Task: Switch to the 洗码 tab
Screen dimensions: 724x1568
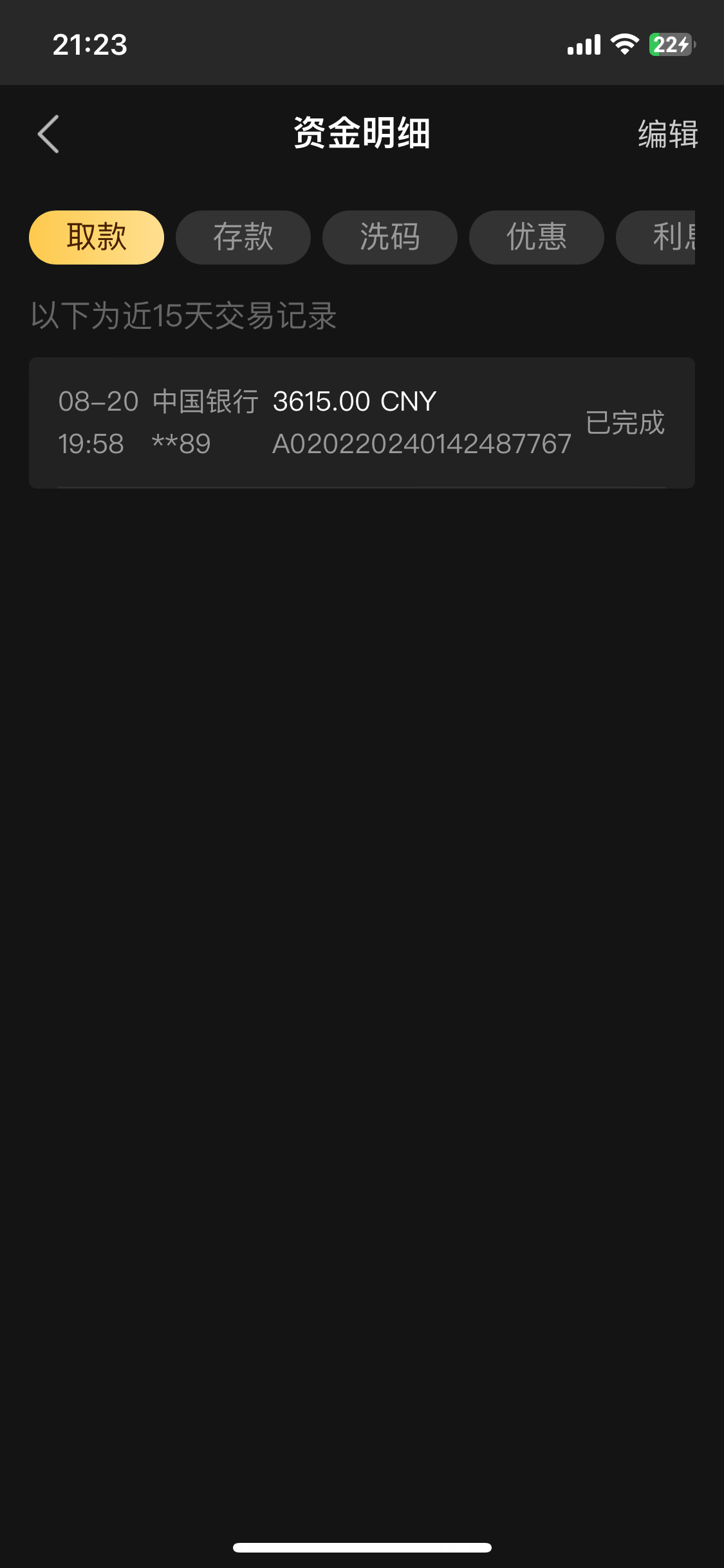Action: tap(390, 237)
